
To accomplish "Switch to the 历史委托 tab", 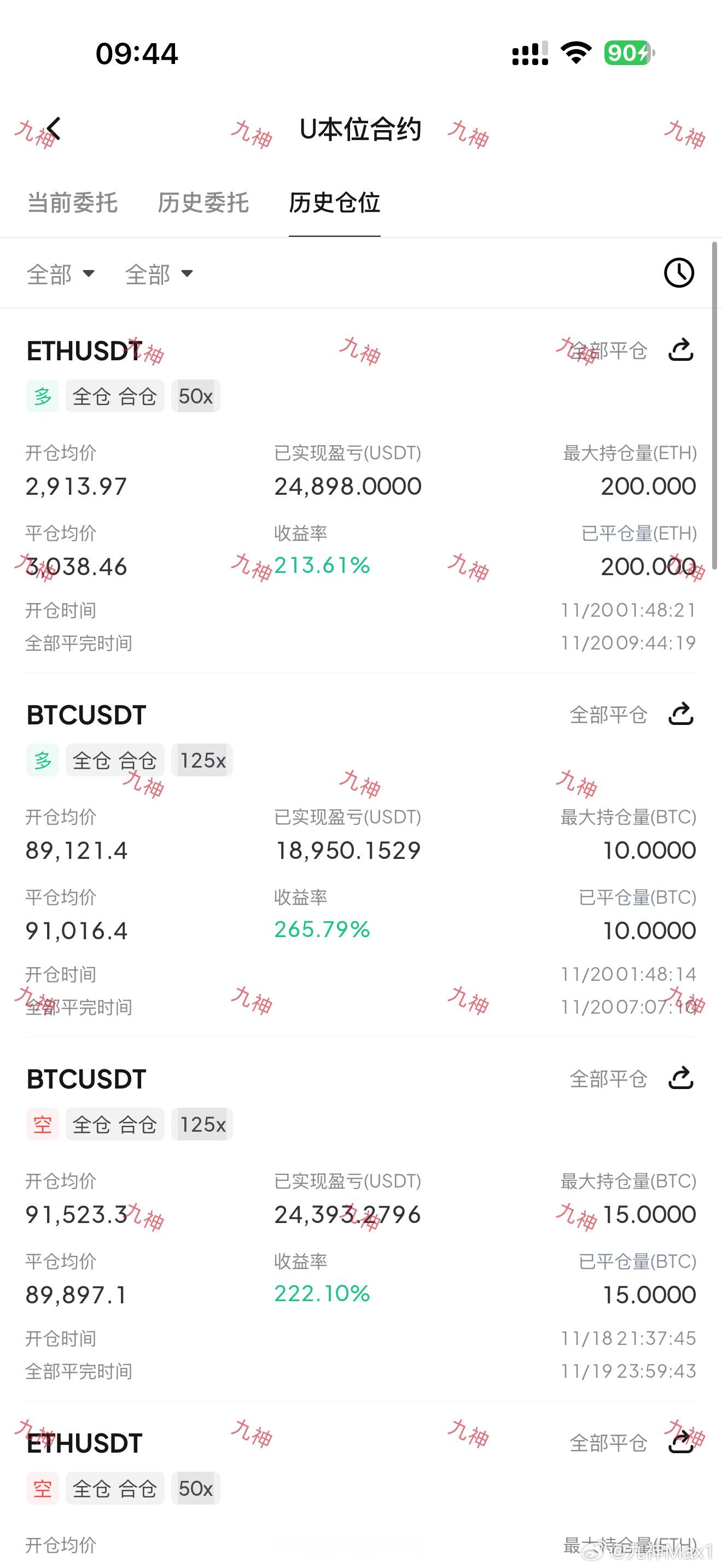I will (203, 203).
